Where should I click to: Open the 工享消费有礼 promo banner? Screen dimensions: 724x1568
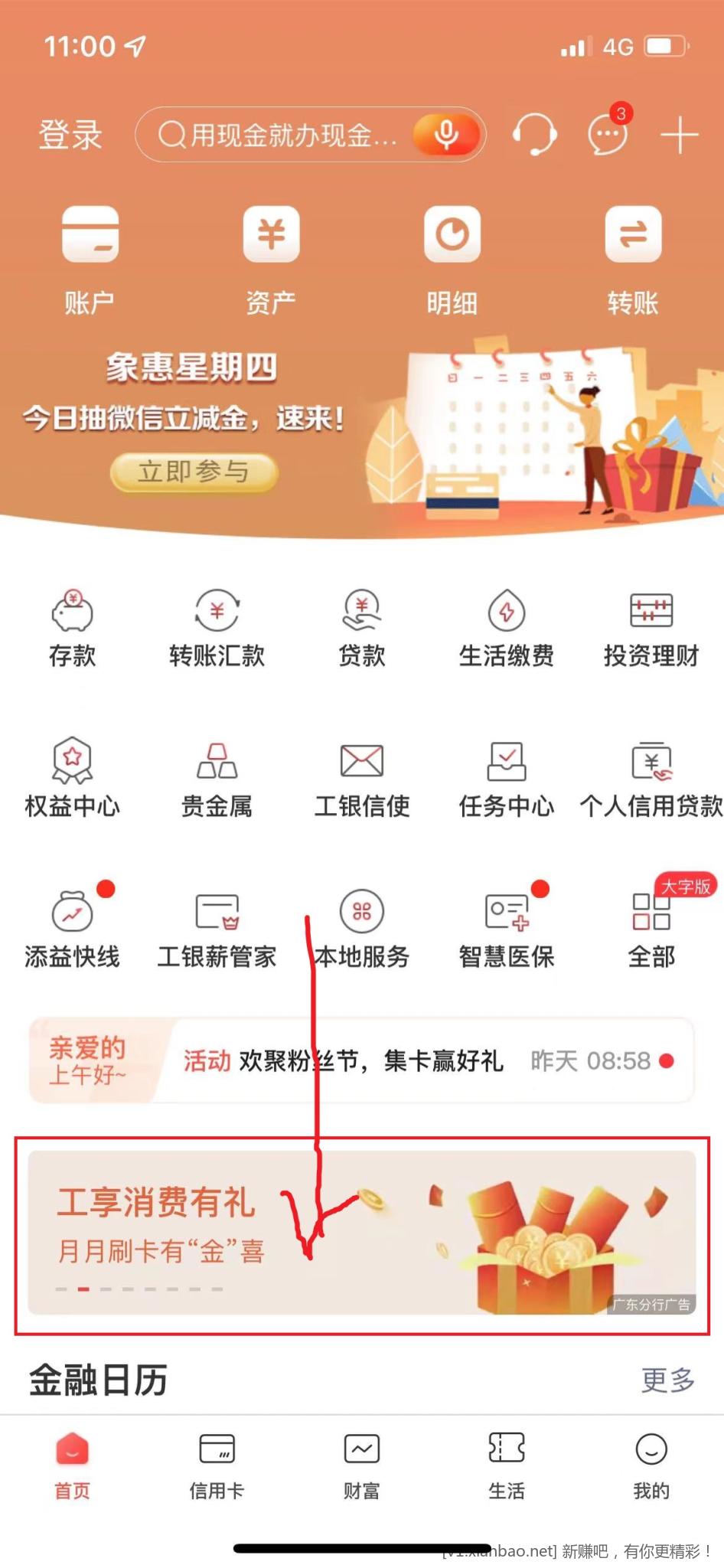[x=361, y=1233]
